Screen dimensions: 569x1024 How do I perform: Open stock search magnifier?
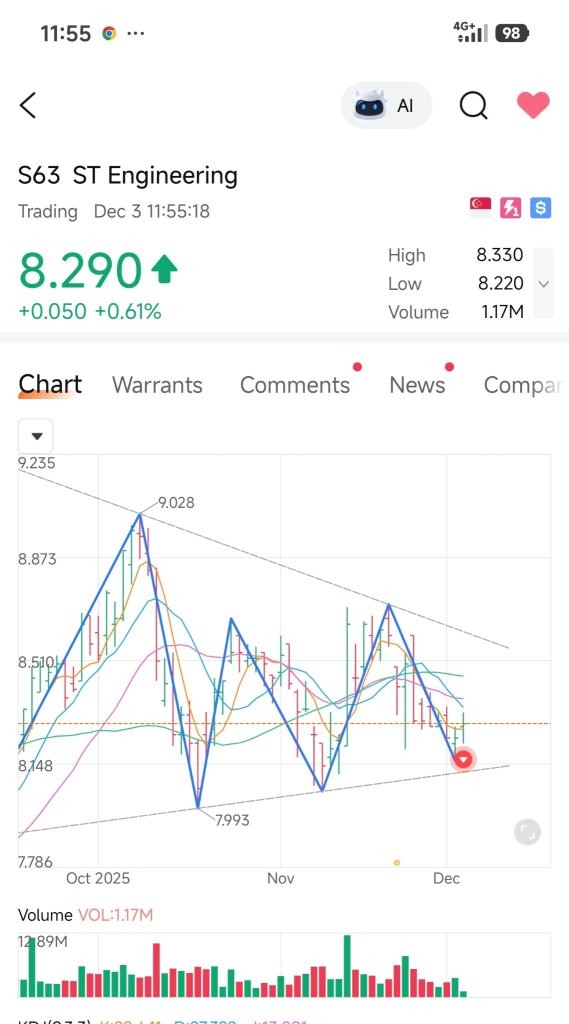473,105
